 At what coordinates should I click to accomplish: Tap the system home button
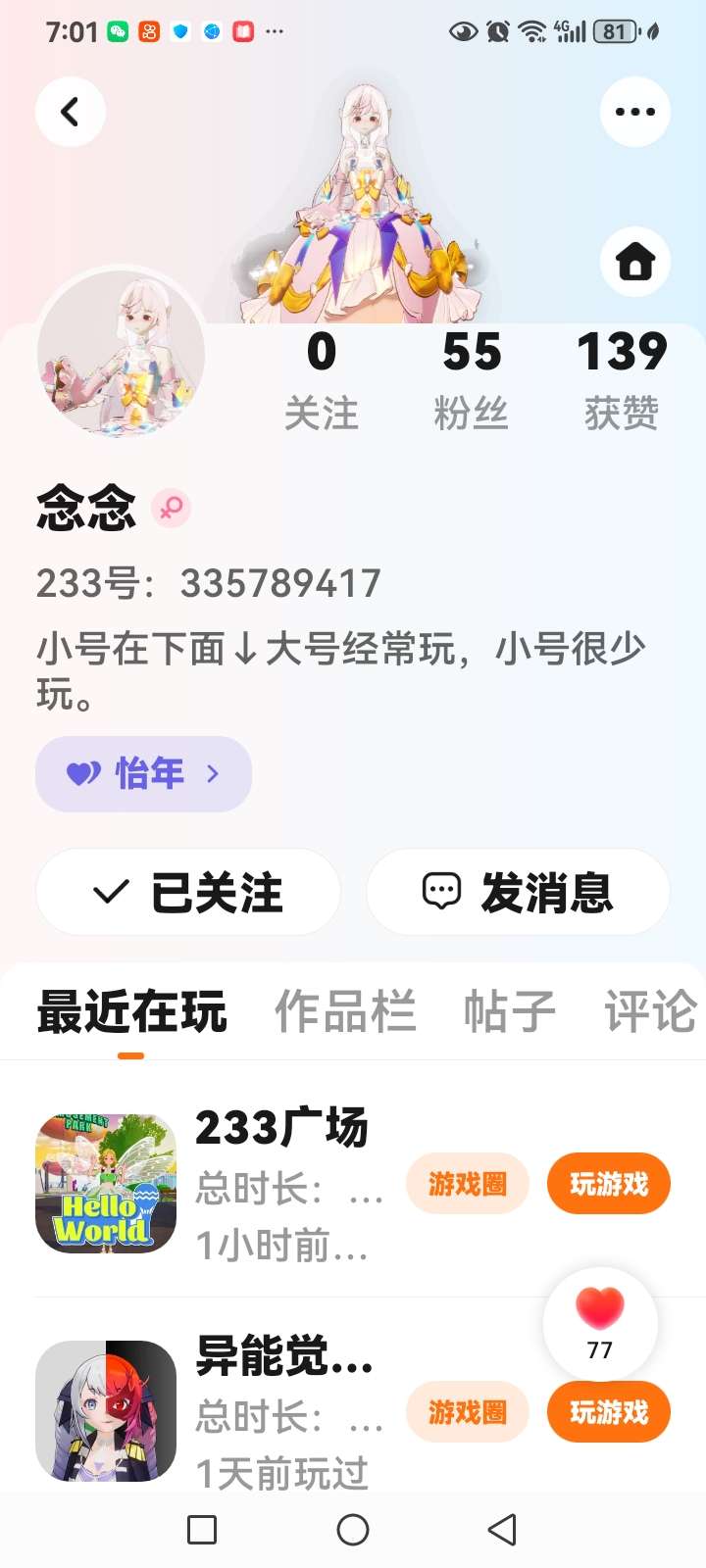point(353,1530)
